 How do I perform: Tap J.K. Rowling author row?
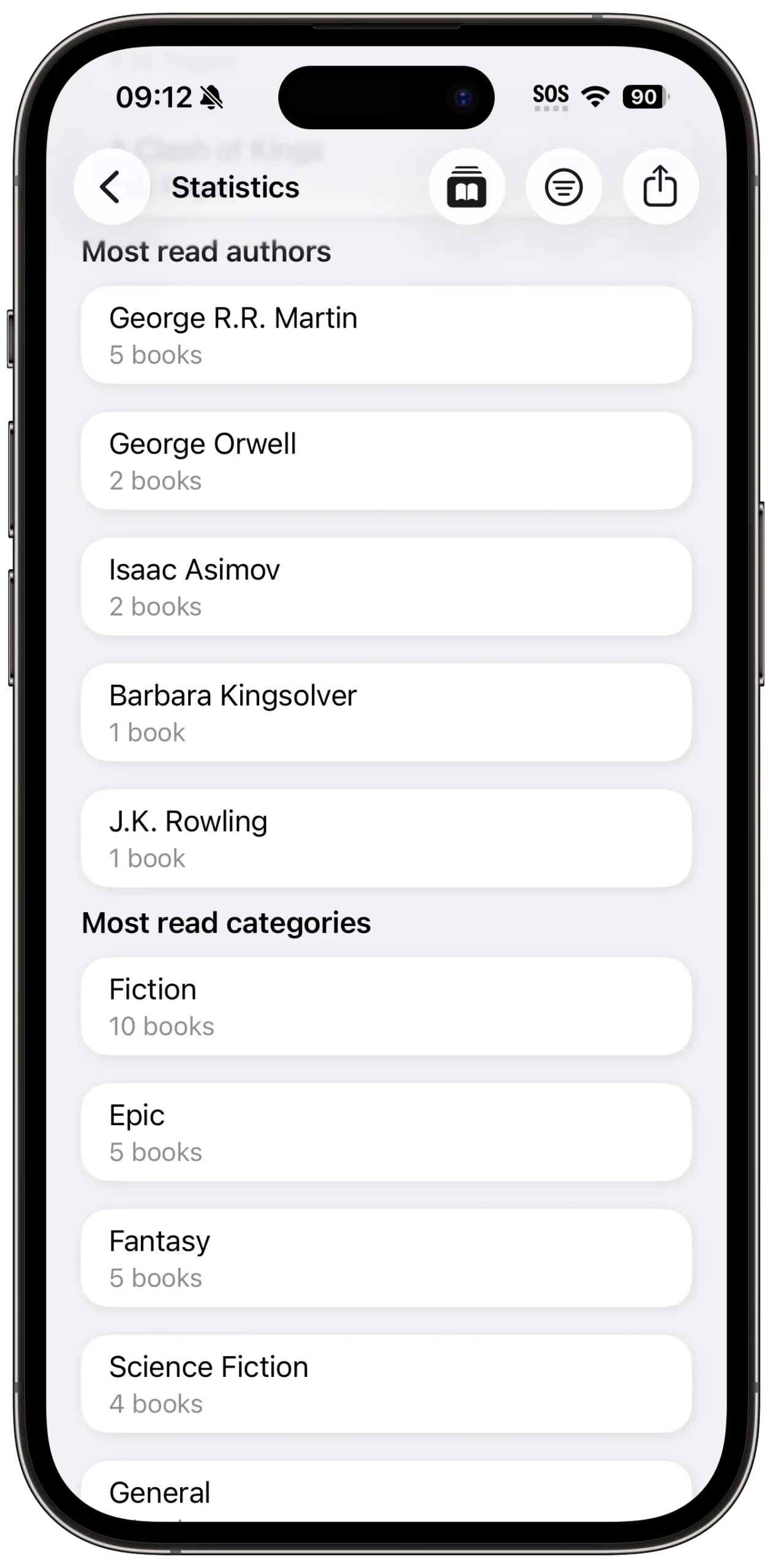386,839
